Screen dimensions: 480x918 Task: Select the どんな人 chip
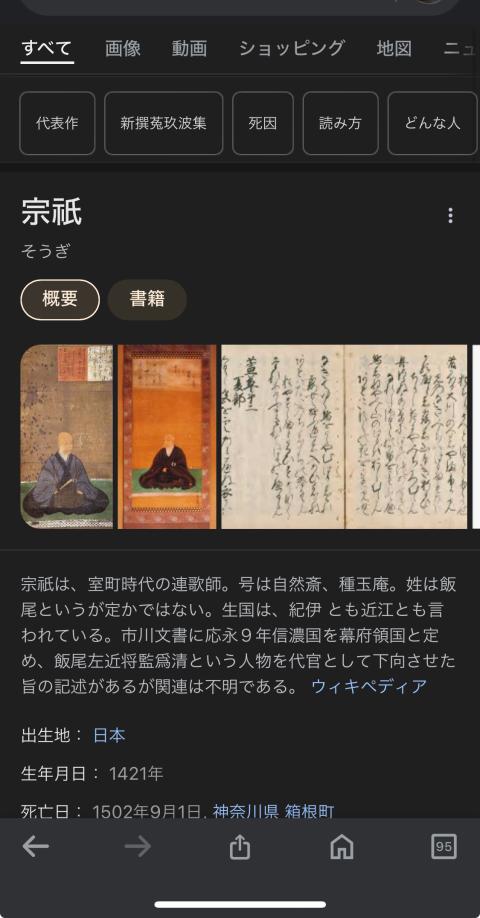click(x=432, y=124)
